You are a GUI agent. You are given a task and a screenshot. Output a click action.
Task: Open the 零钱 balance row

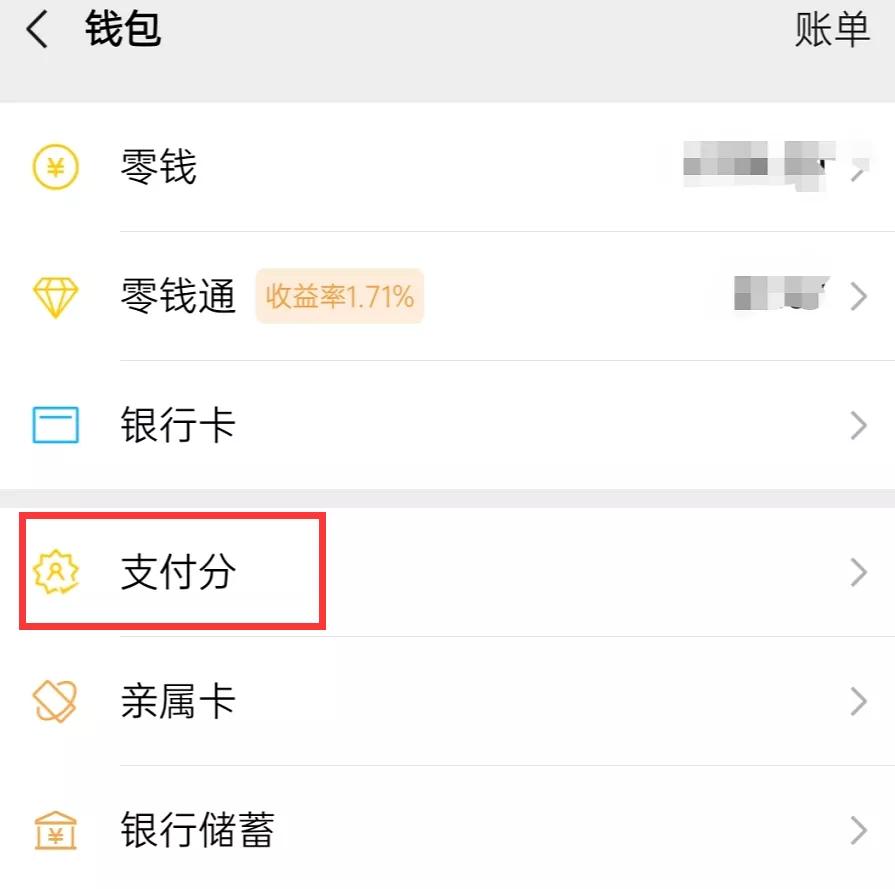pos(447,168)
